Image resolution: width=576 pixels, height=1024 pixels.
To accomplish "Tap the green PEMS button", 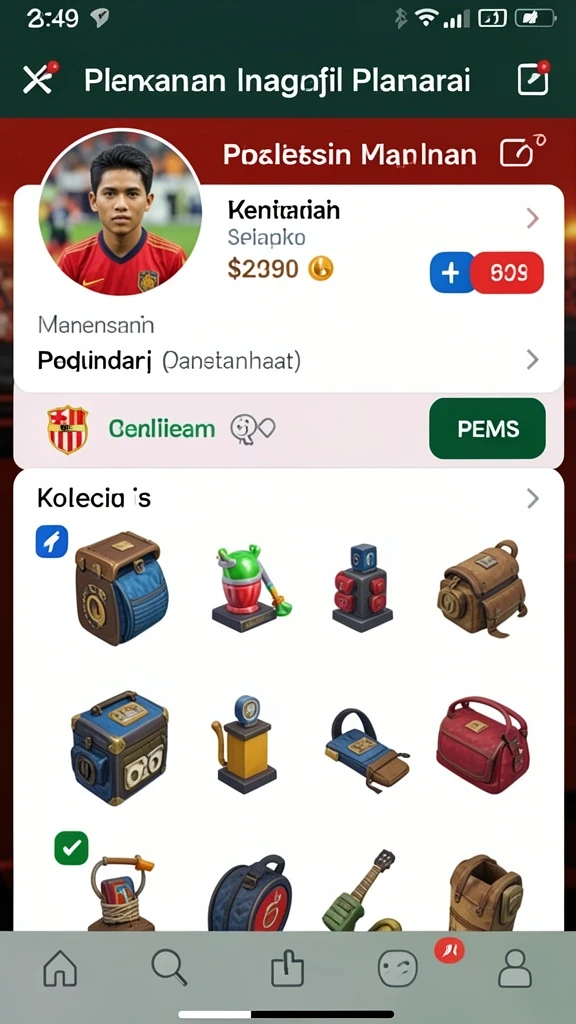I will click(487, 428).
